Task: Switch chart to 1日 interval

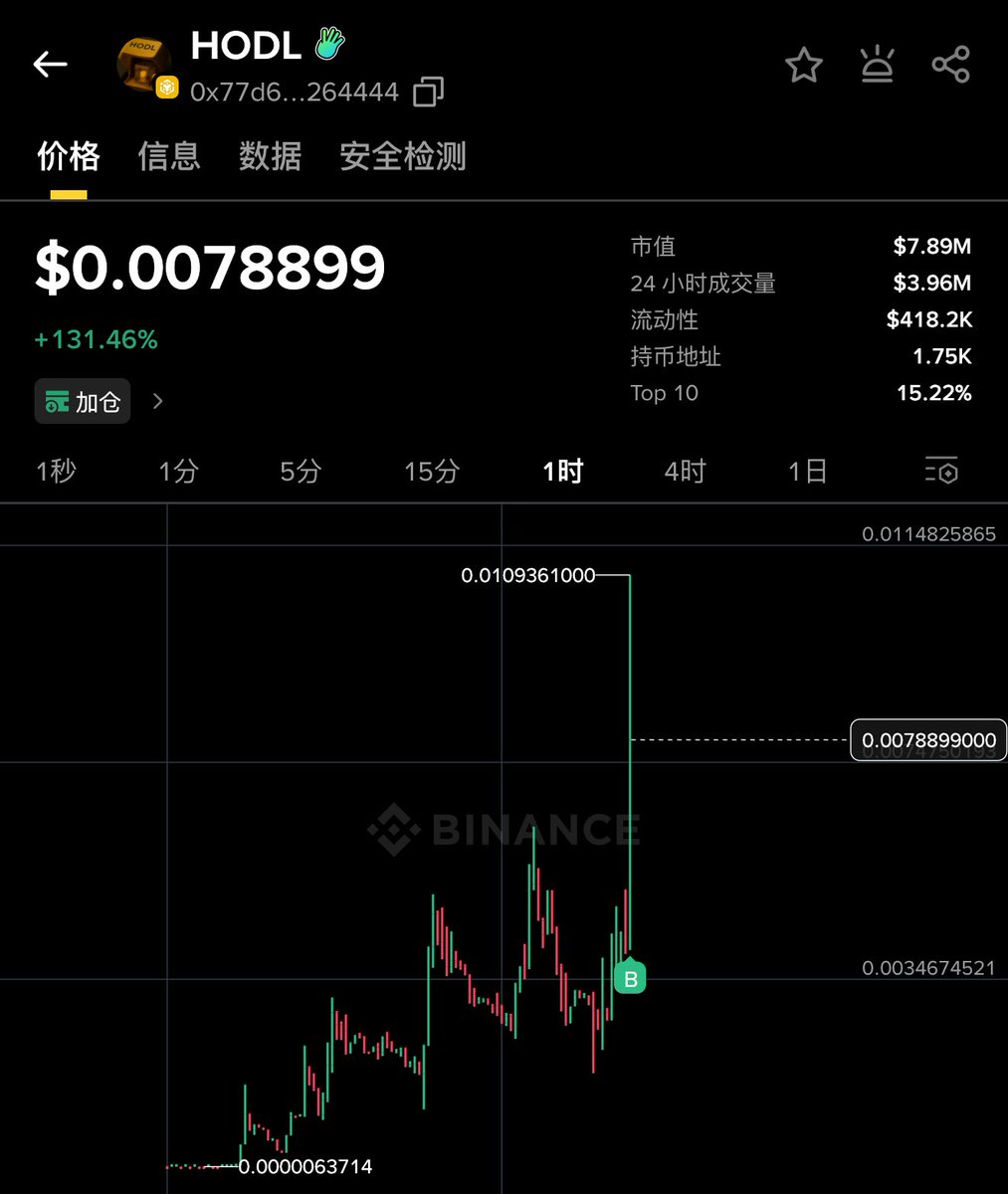Action: pyautogui.click(x=808, y=471)
